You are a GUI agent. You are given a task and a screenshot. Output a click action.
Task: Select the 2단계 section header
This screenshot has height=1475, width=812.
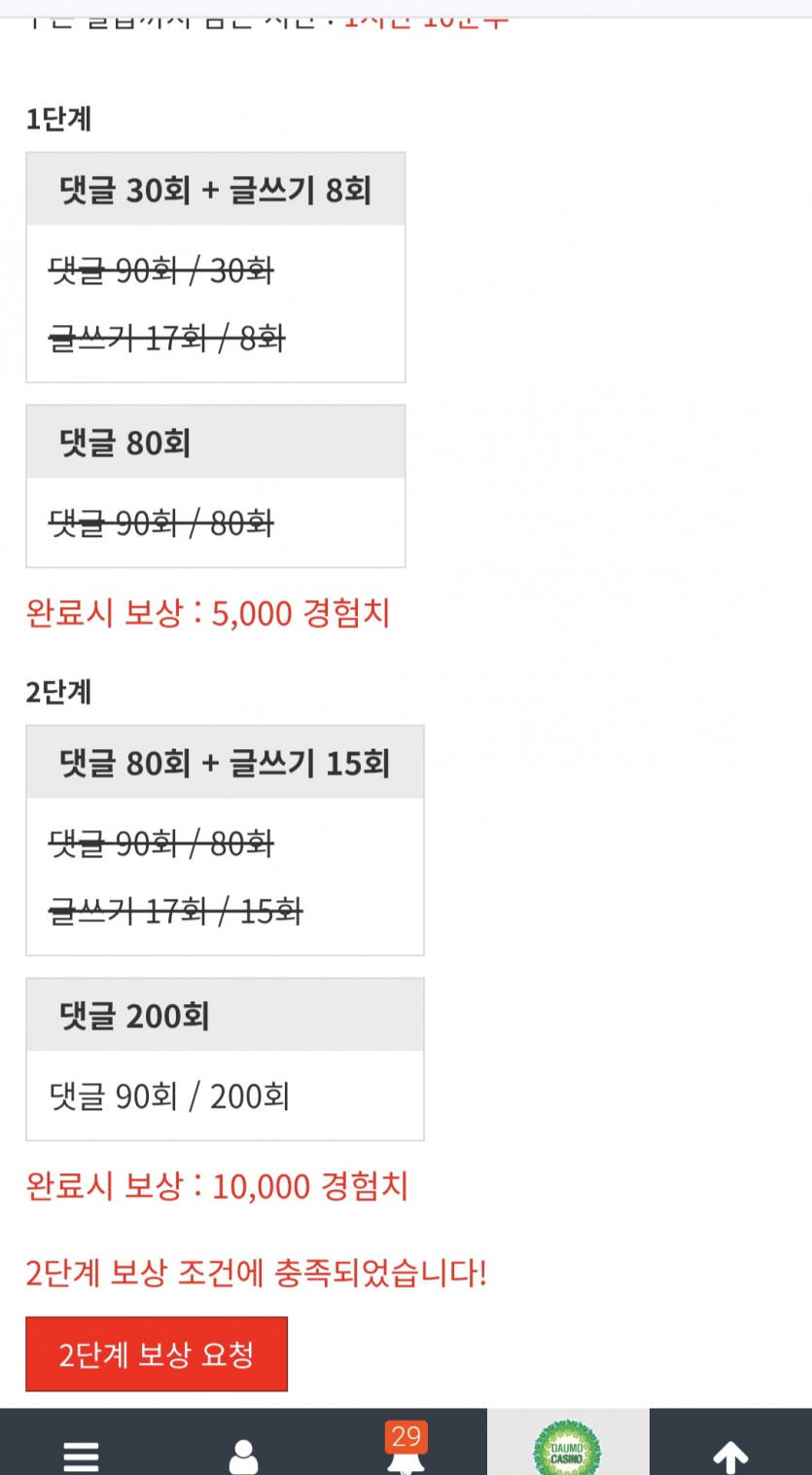(51, 693)
